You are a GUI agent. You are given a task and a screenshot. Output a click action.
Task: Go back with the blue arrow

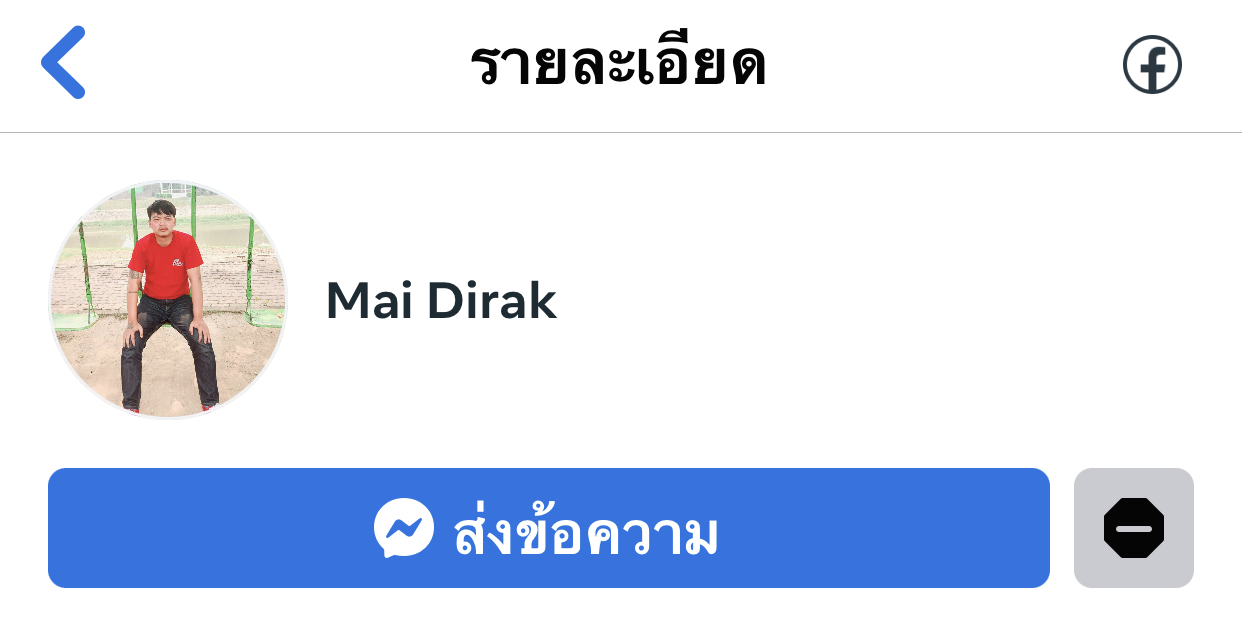click(x=63, y=62)
